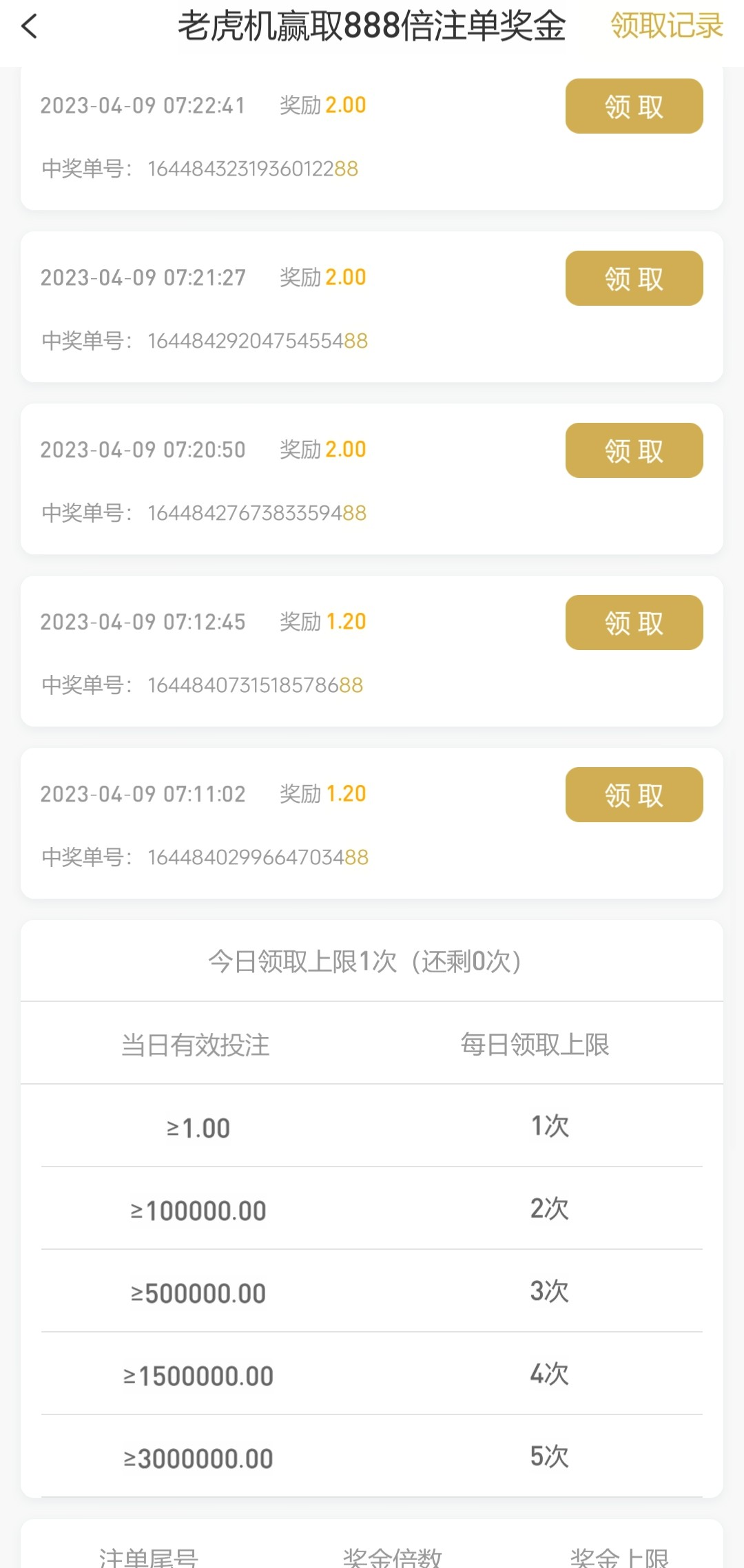Tap 领取 for the 07:21:27 entry
The width and height of the screenshot is (744, 1568).
coord(634,278)
